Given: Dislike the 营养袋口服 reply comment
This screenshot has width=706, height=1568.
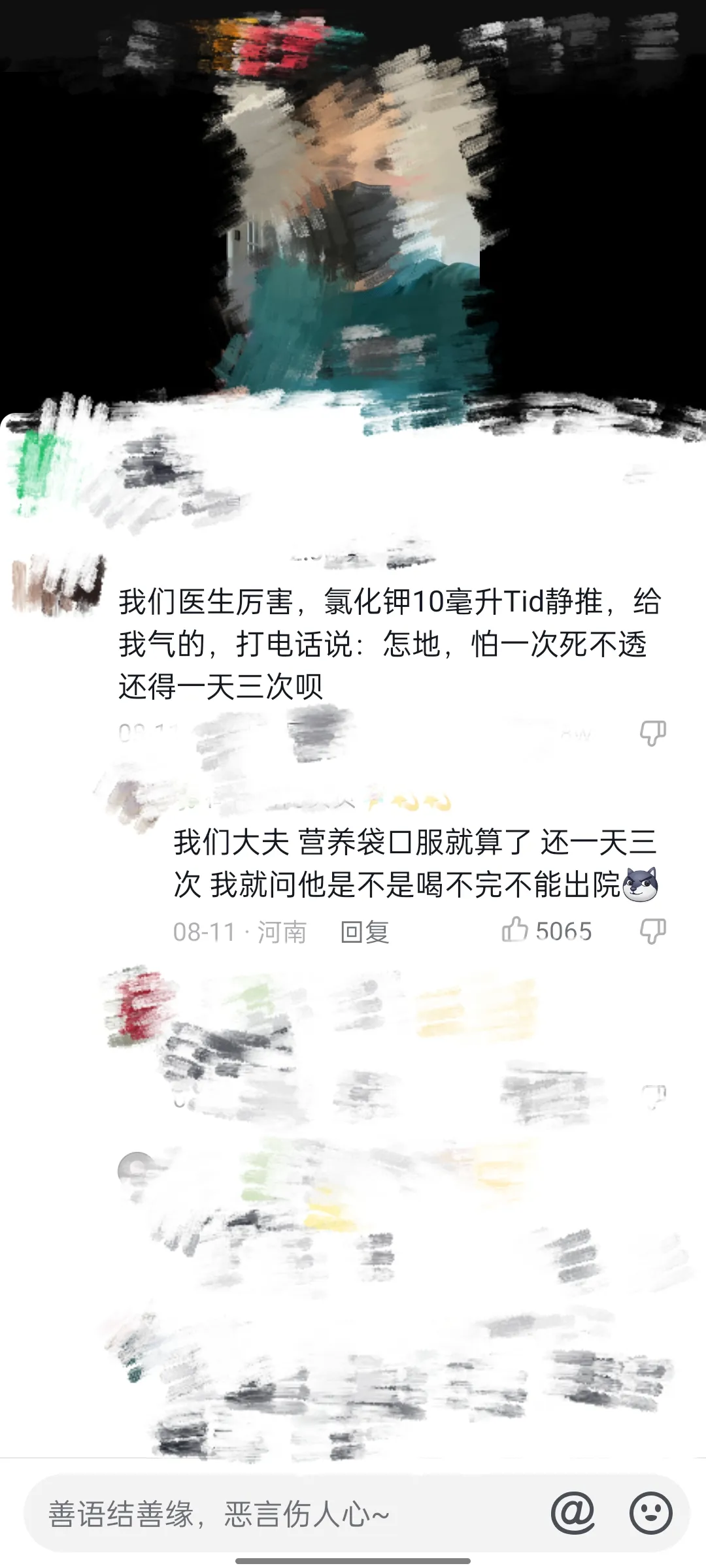Looking at the screenshot, I should point(652,930).
